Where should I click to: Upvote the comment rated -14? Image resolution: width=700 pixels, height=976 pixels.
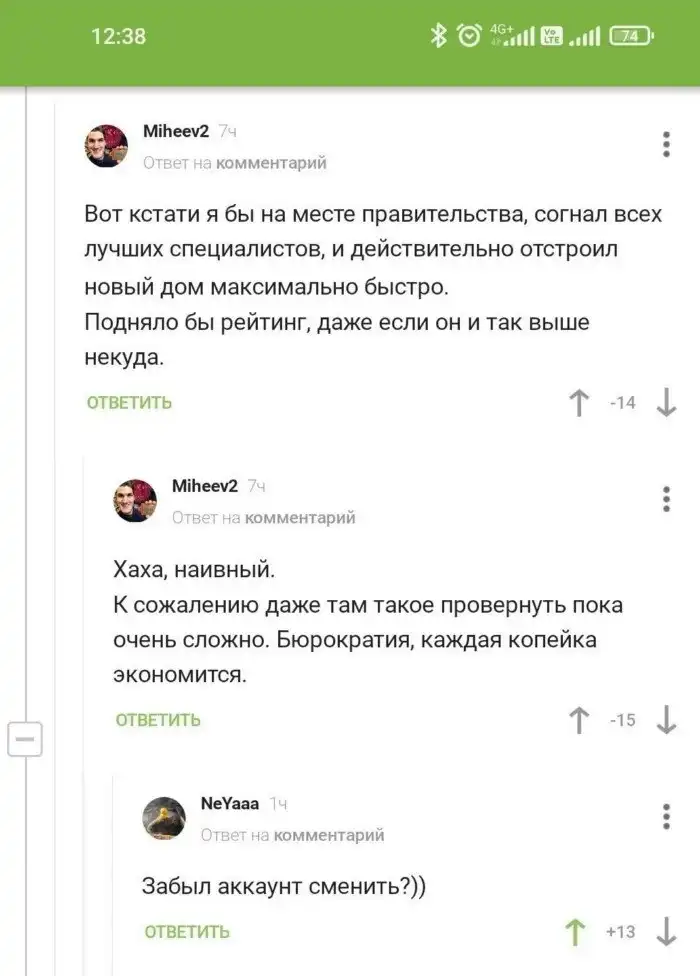(x=578, y=403)
